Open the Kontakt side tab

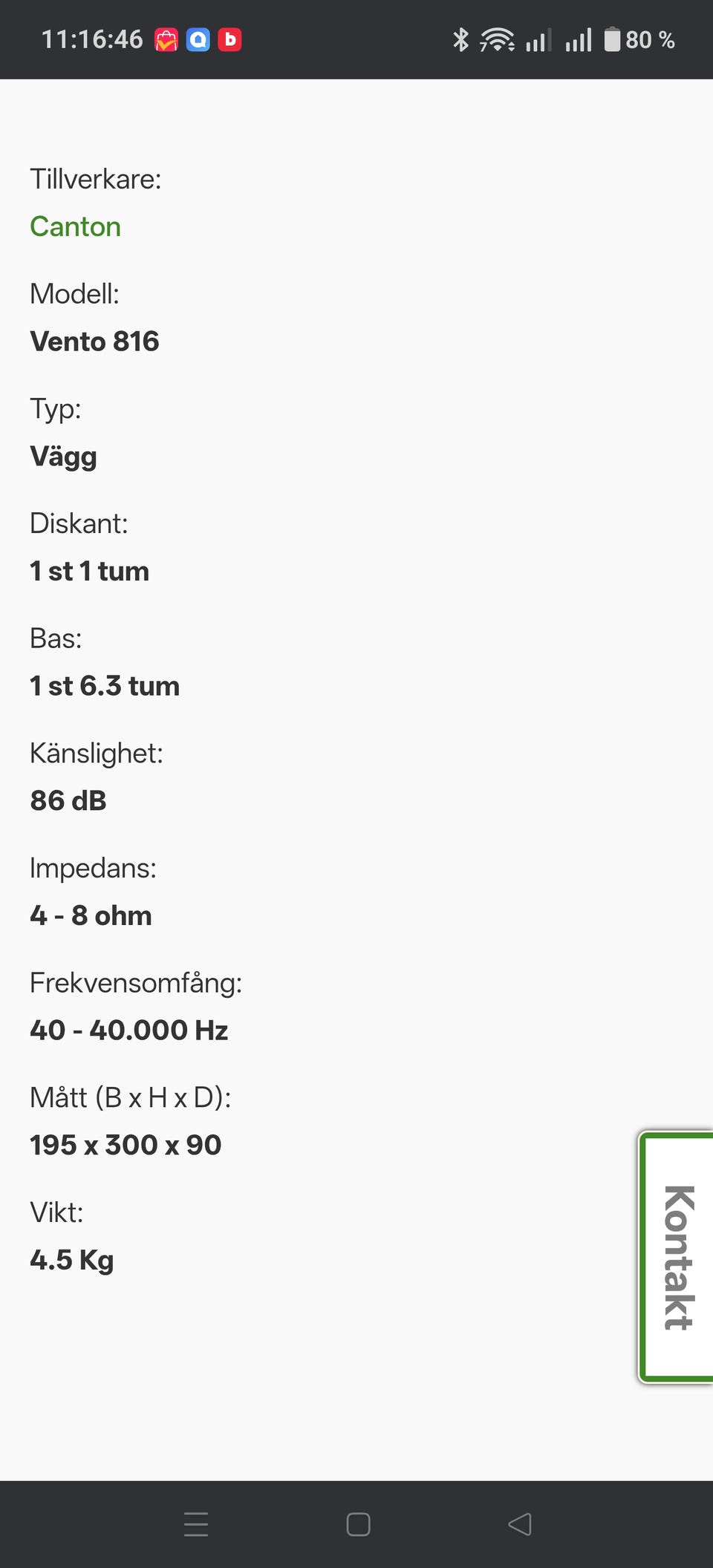[678, 1256]
